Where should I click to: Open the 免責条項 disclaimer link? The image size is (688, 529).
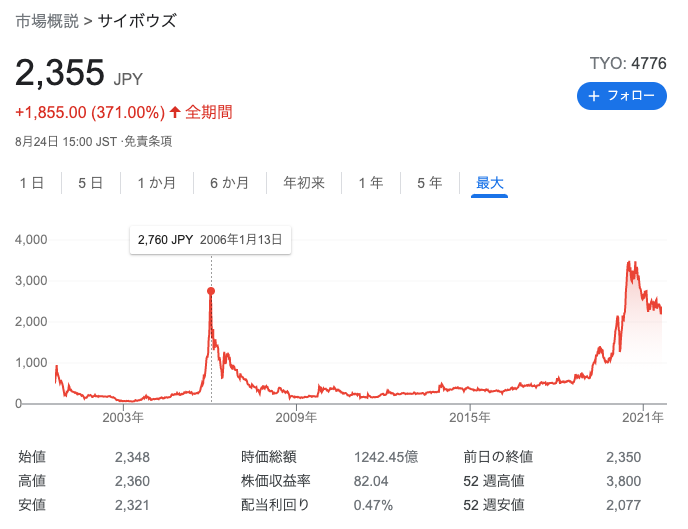tap(148, 142)
